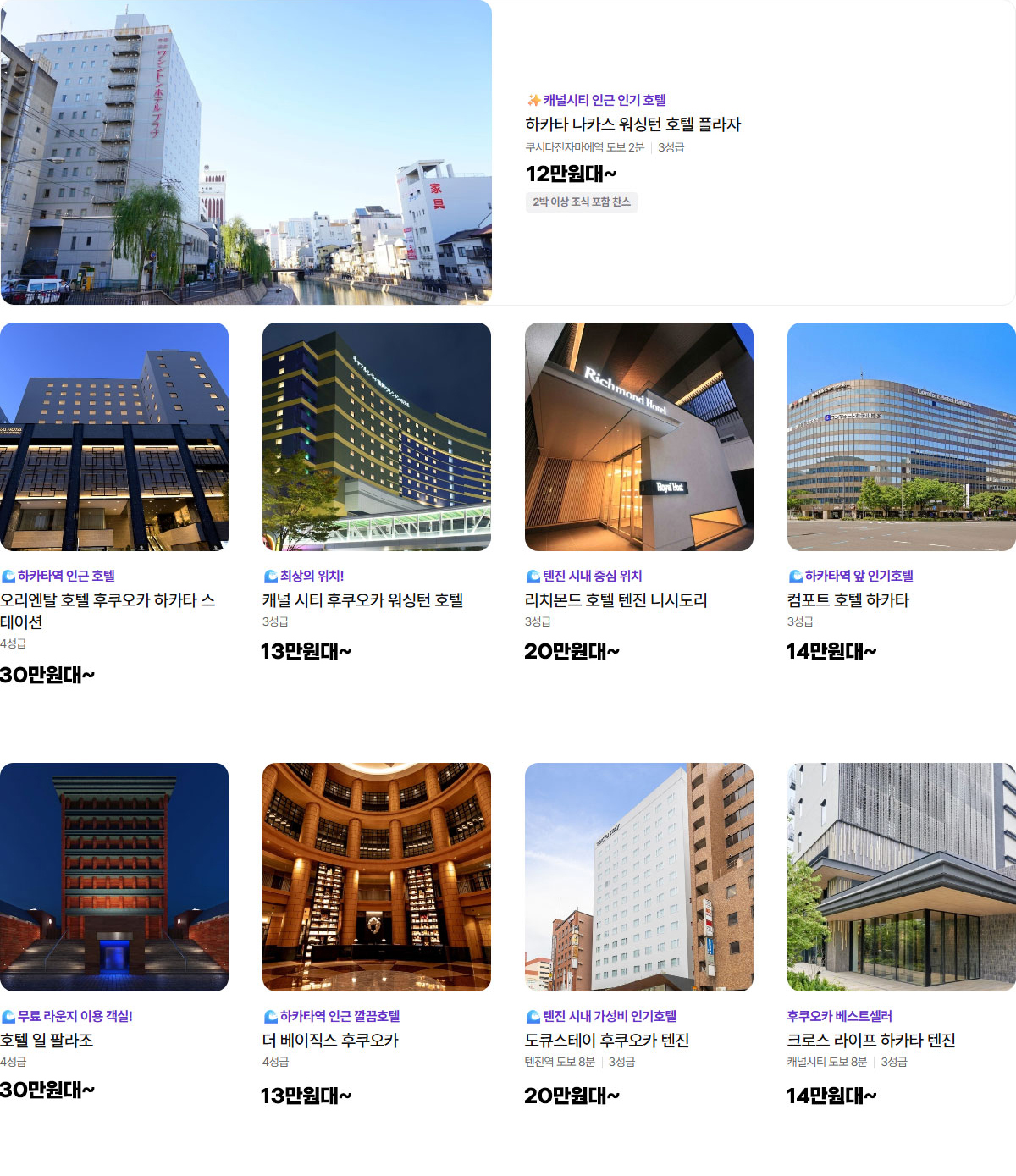Open Hakata Nakasu Washington Hotel Plaza card
The image size is (1016, 1176).
pyautogui.click(x=632, y=124)
